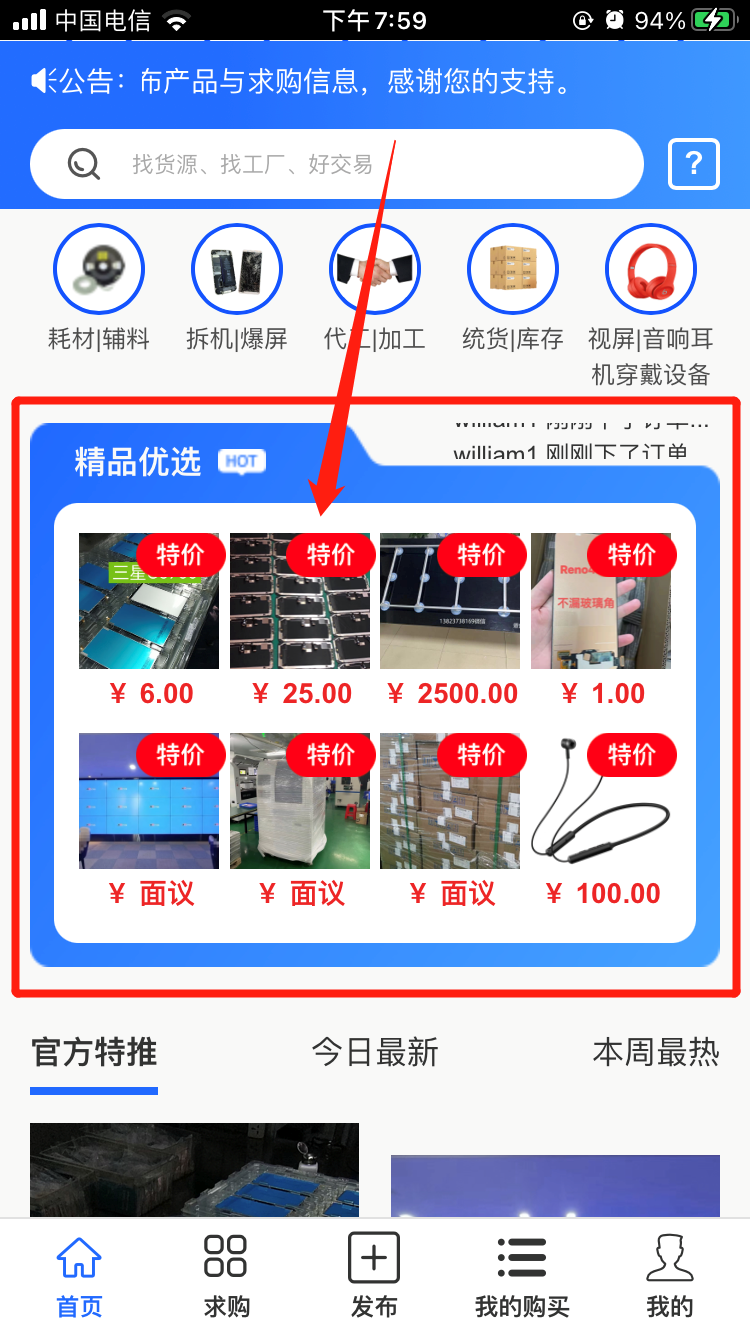Viewport: 750px width, 1334px height.
Task: Tap the search box for finding goods
Action: (x=336, y=164)
